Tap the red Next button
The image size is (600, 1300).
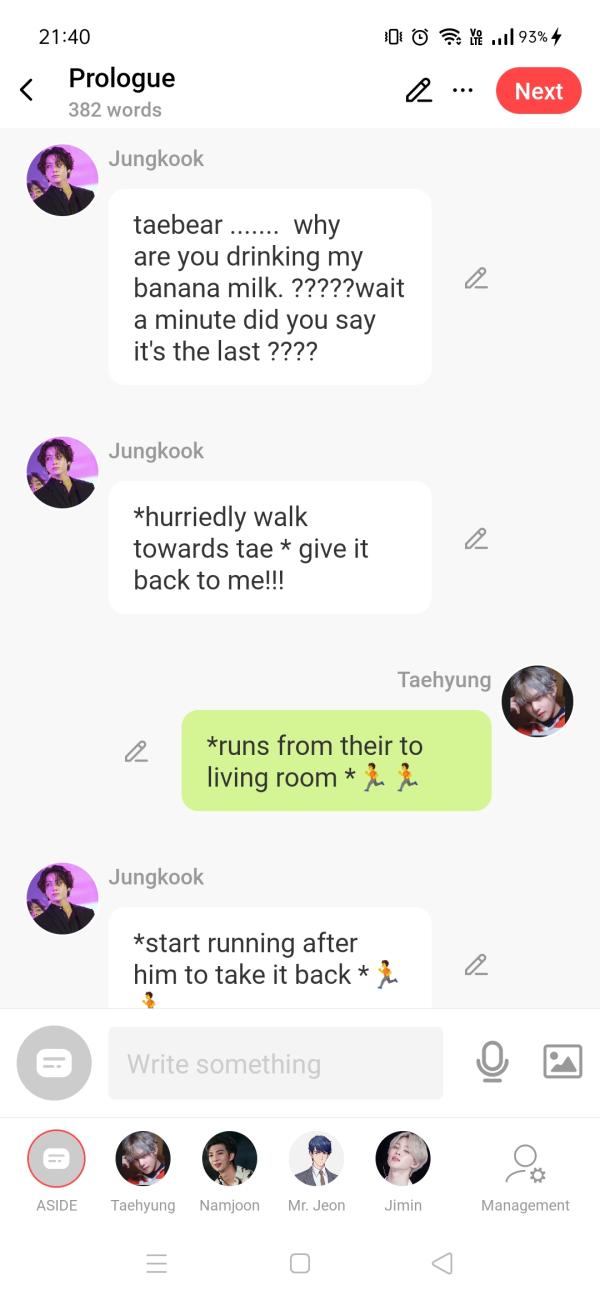pos(538,91)
